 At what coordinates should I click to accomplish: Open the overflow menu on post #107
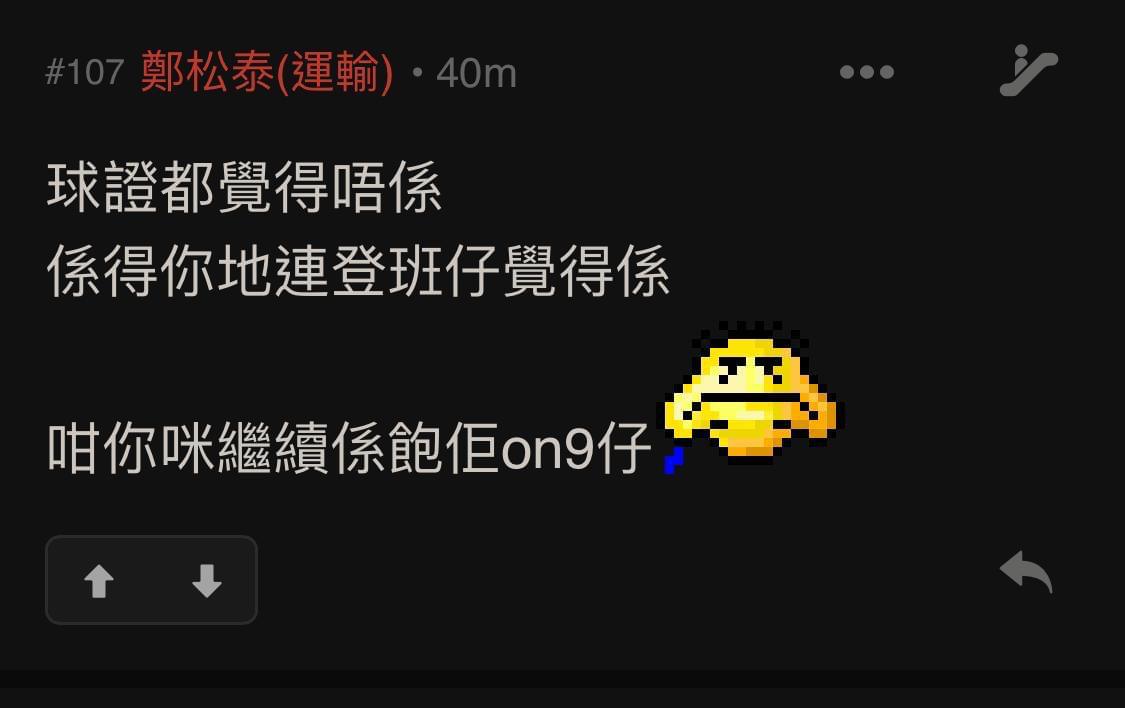[866, 72]
